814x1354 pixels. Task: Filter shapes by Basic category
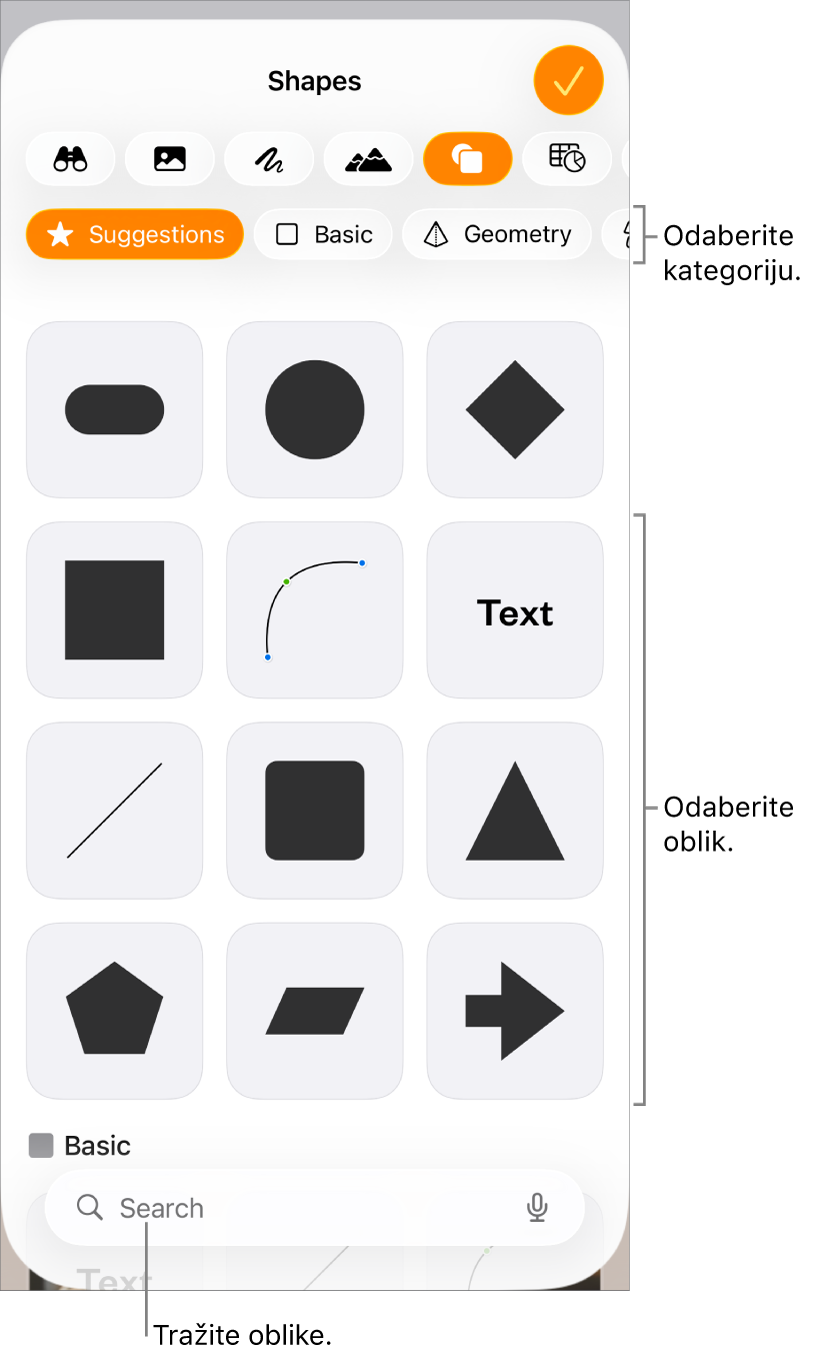pos(323,234)
